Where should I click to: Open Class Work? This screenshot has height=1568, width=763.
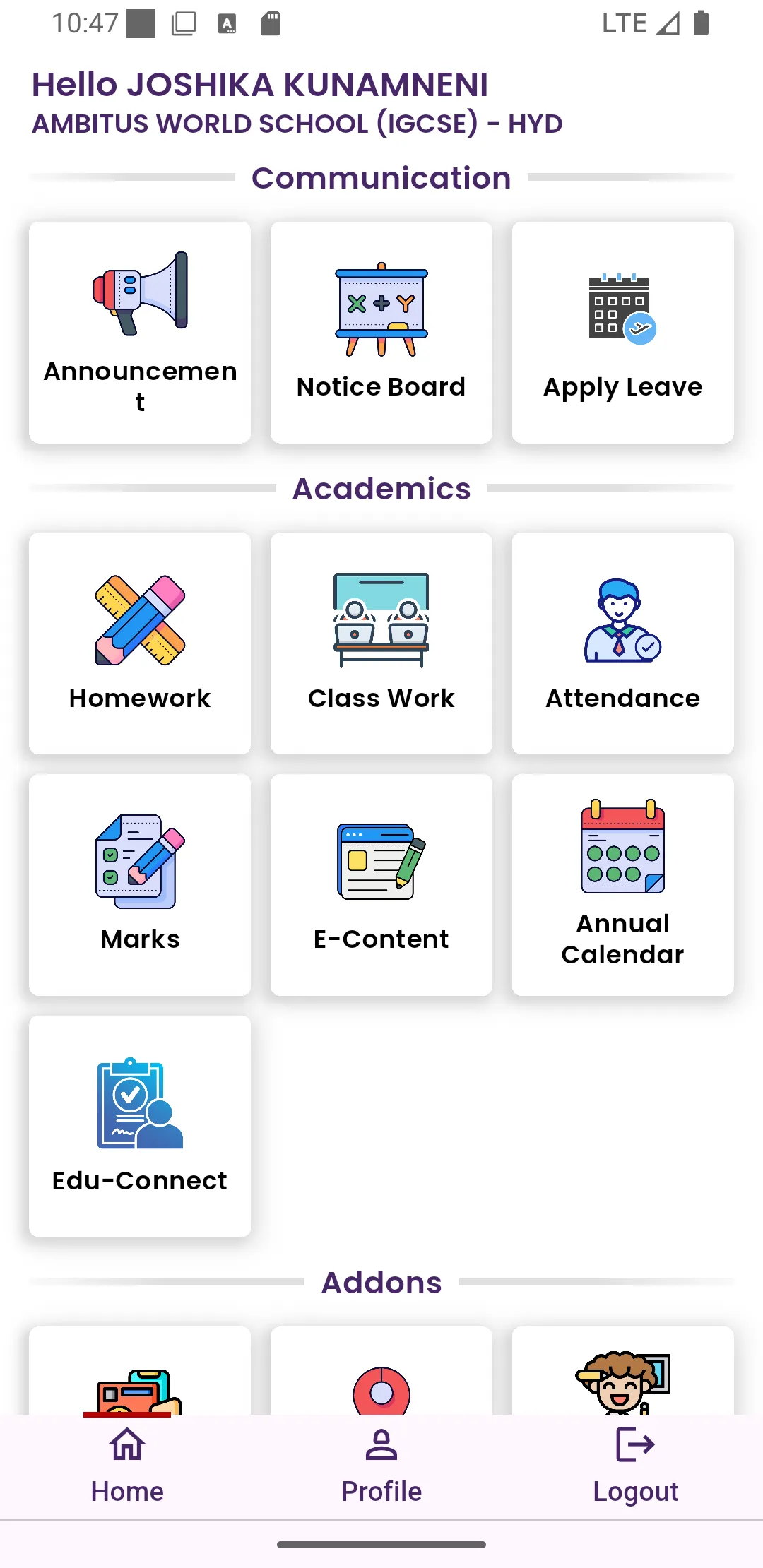(381, 643)
